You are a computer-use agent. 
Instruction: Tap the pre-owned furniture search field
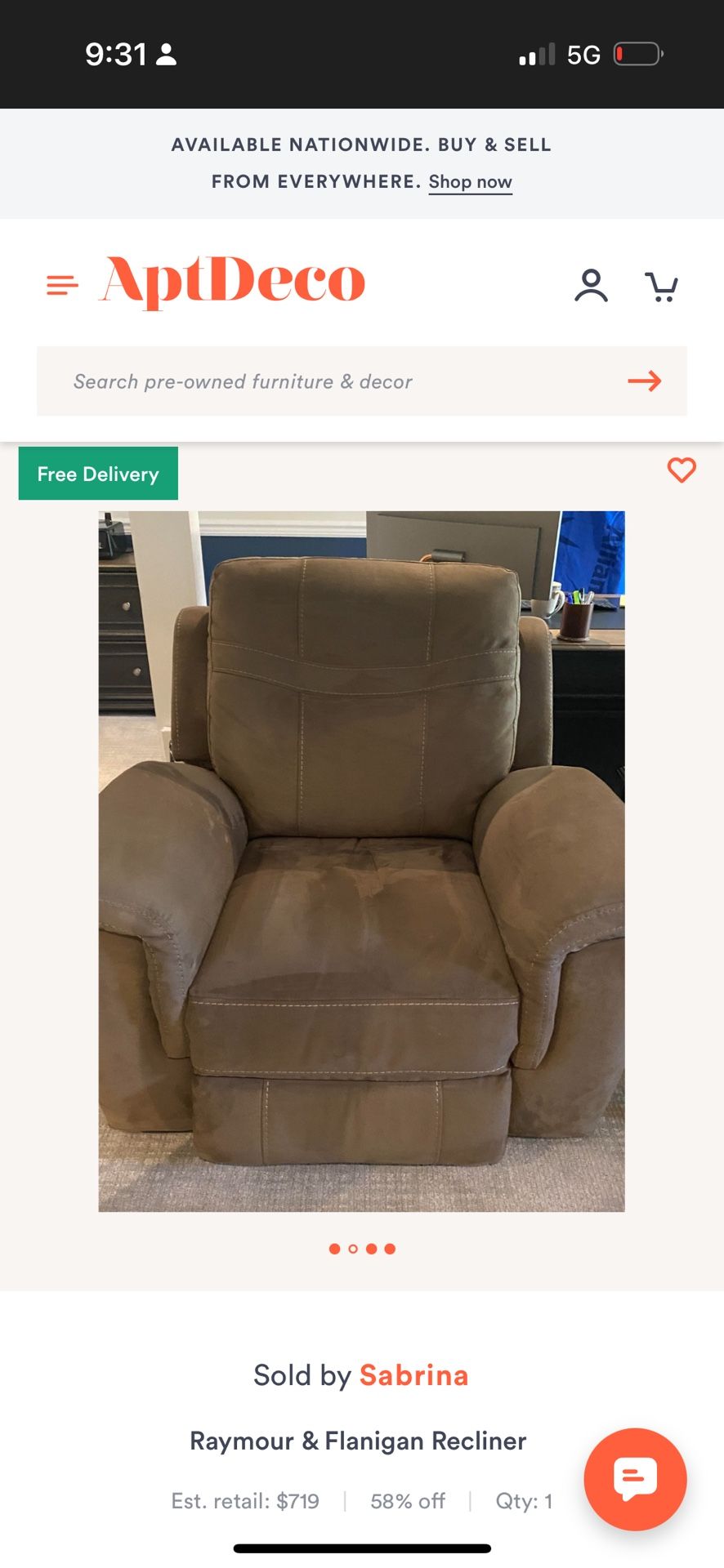327,381
